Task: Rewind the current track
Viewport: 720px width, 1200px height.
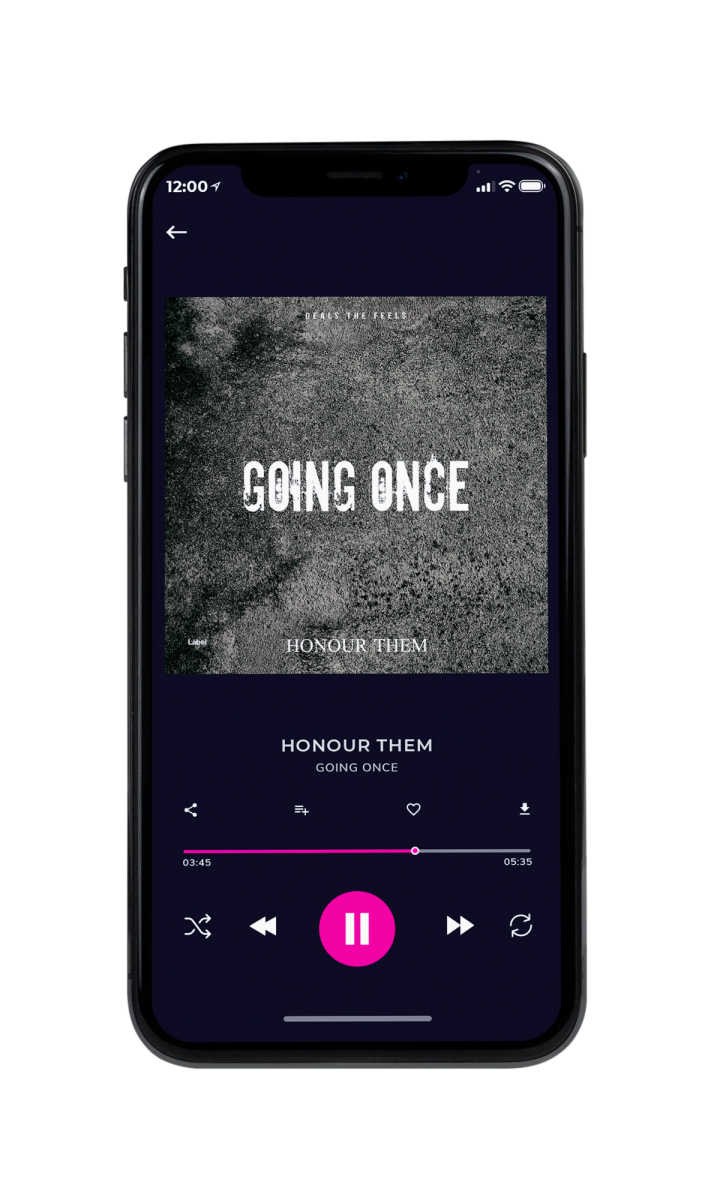Action: point(263,927)
